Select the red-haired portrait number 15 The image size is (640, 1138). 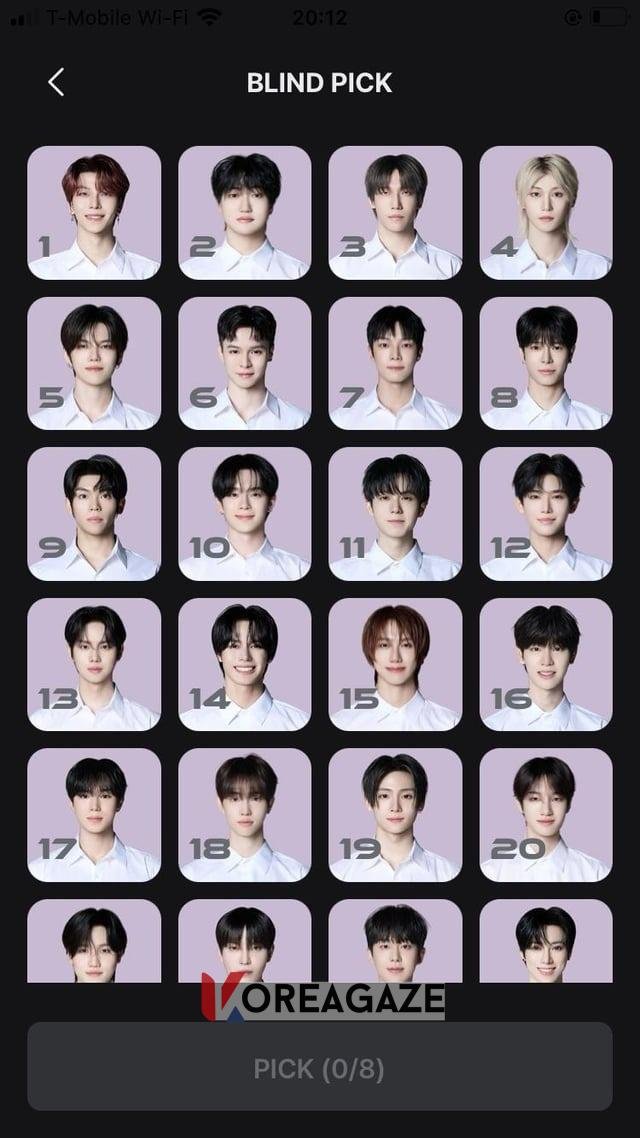(x=395, y=664)
